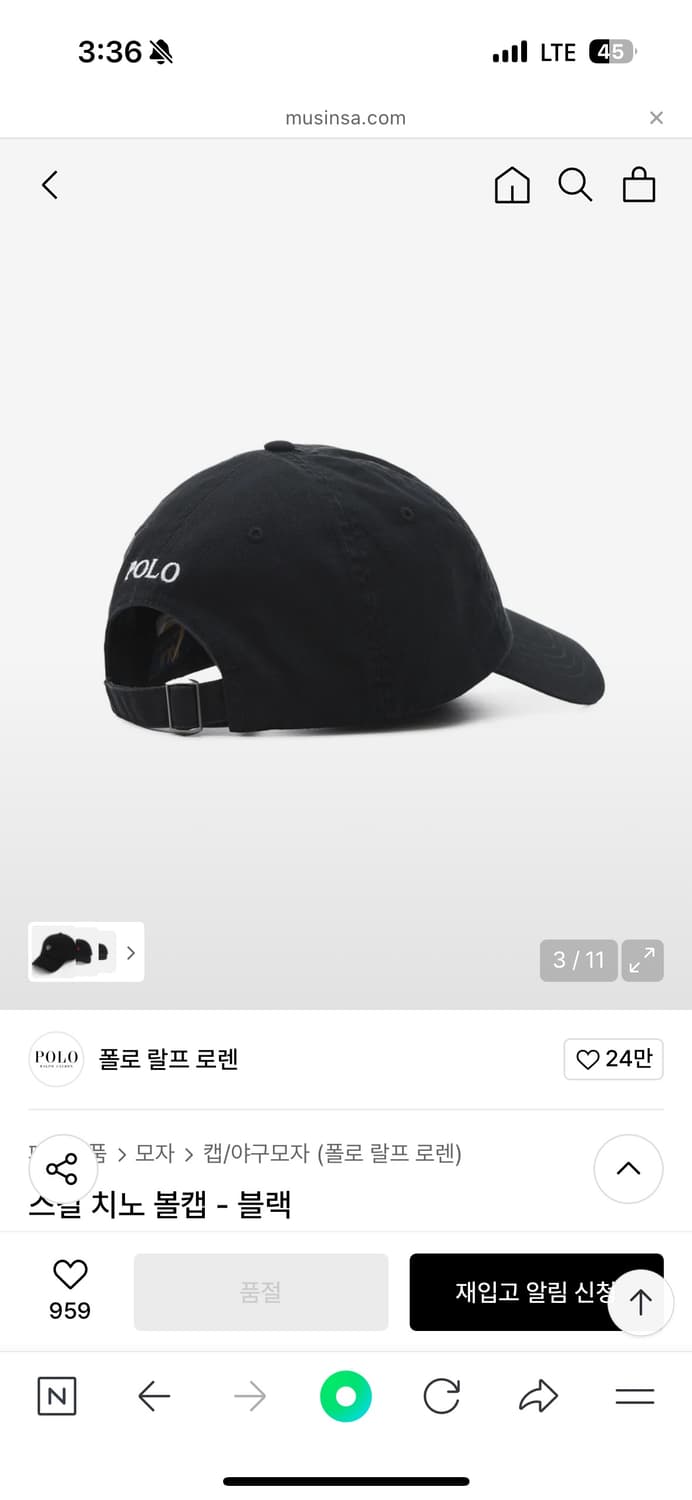Like the brand with the 24만 heart button

[x=613, y=1059]
